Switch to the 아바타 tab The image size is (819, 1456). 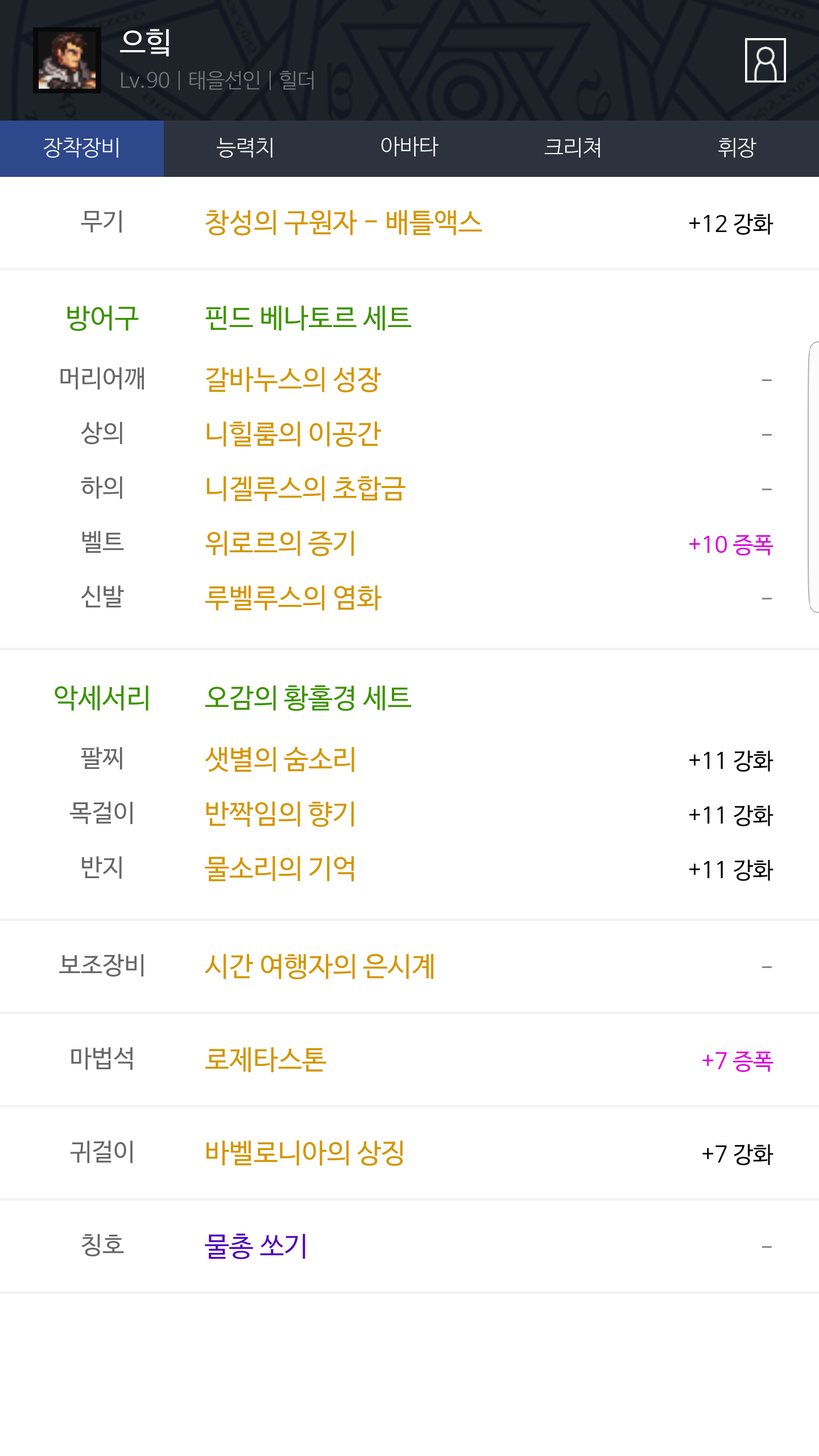(409, 148)
